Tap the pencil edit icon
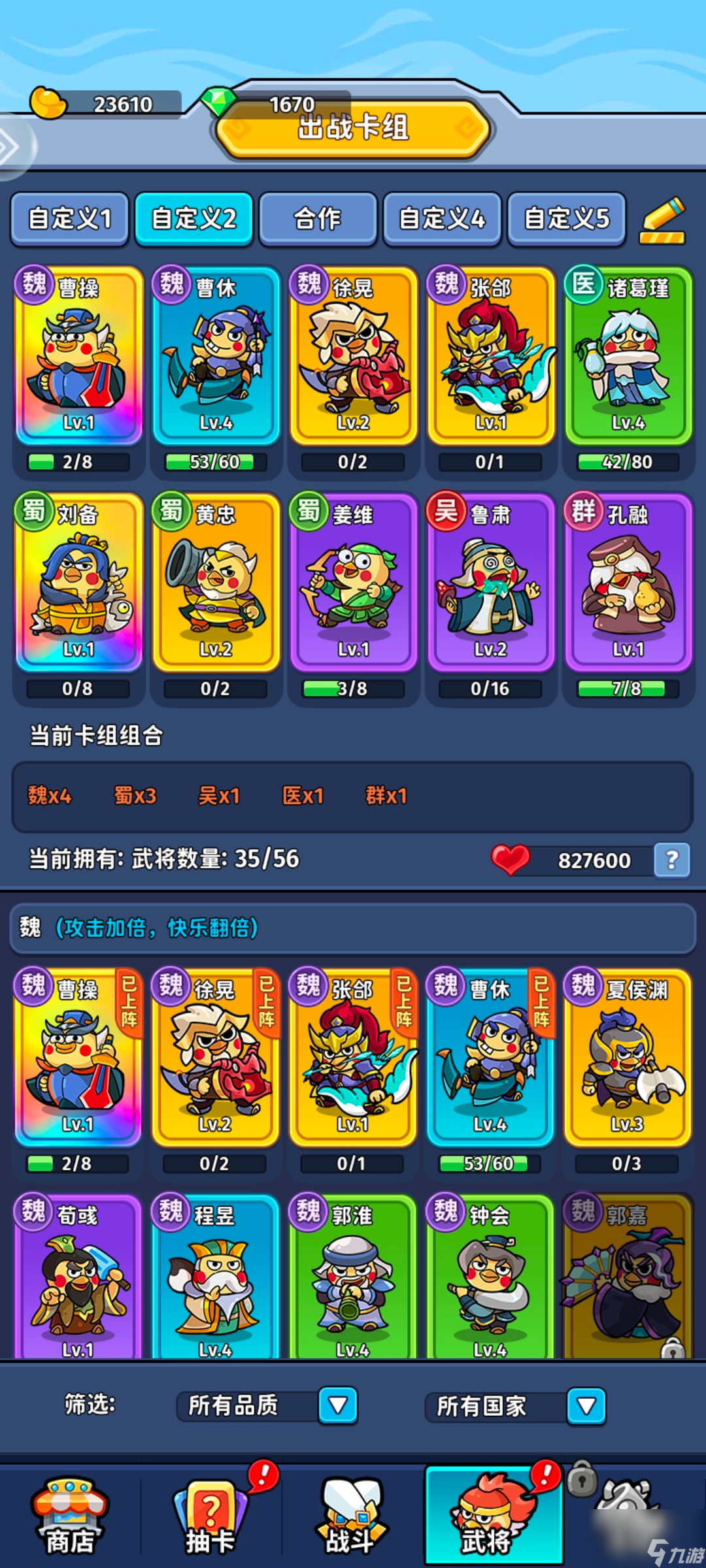706x1568 pixels. (x=663, y=220)
